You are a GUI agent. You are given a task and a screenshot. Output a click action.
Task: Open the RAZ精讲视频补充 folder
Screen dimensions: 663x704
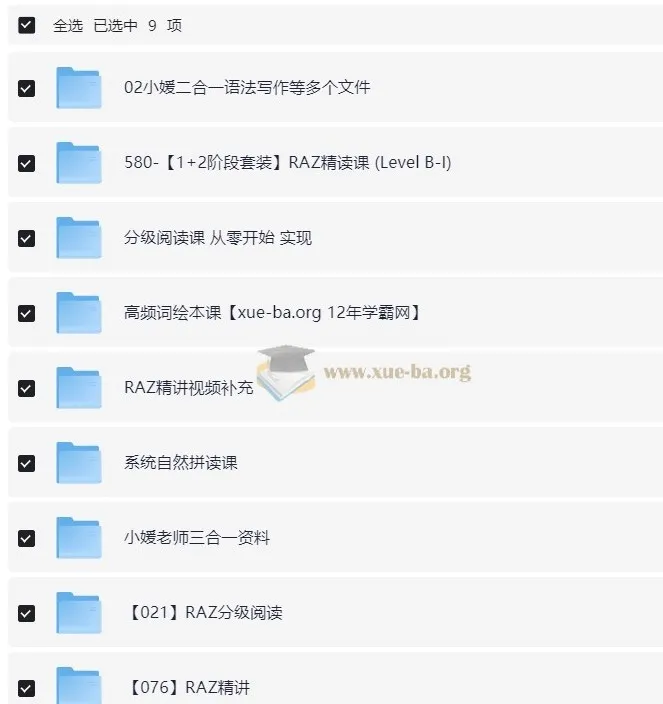click(188, 388)
